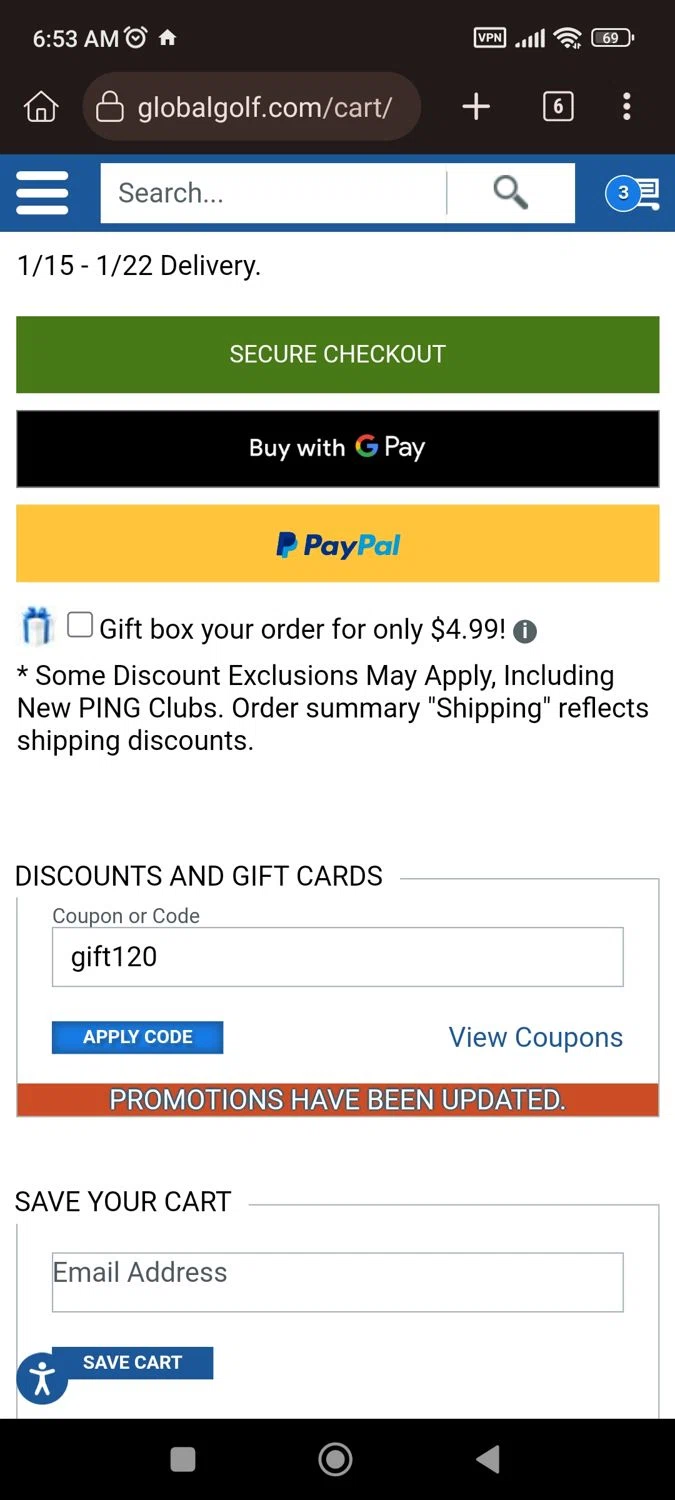The width and height of the screenshot is (675, 1500).
Task: Pay using the PayPal button
Action: click(x=337, y=544)
